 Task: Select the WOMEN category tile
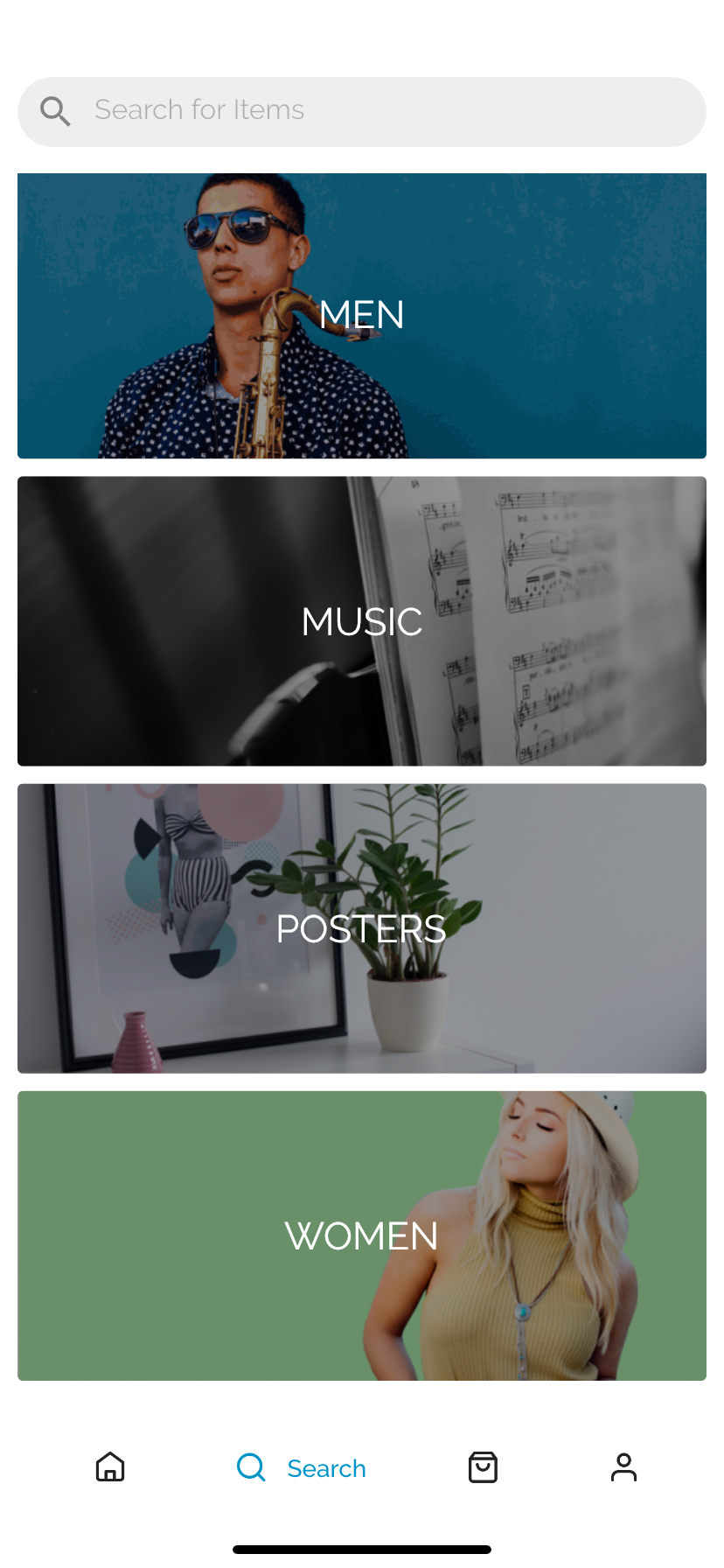pos(362,1235)
